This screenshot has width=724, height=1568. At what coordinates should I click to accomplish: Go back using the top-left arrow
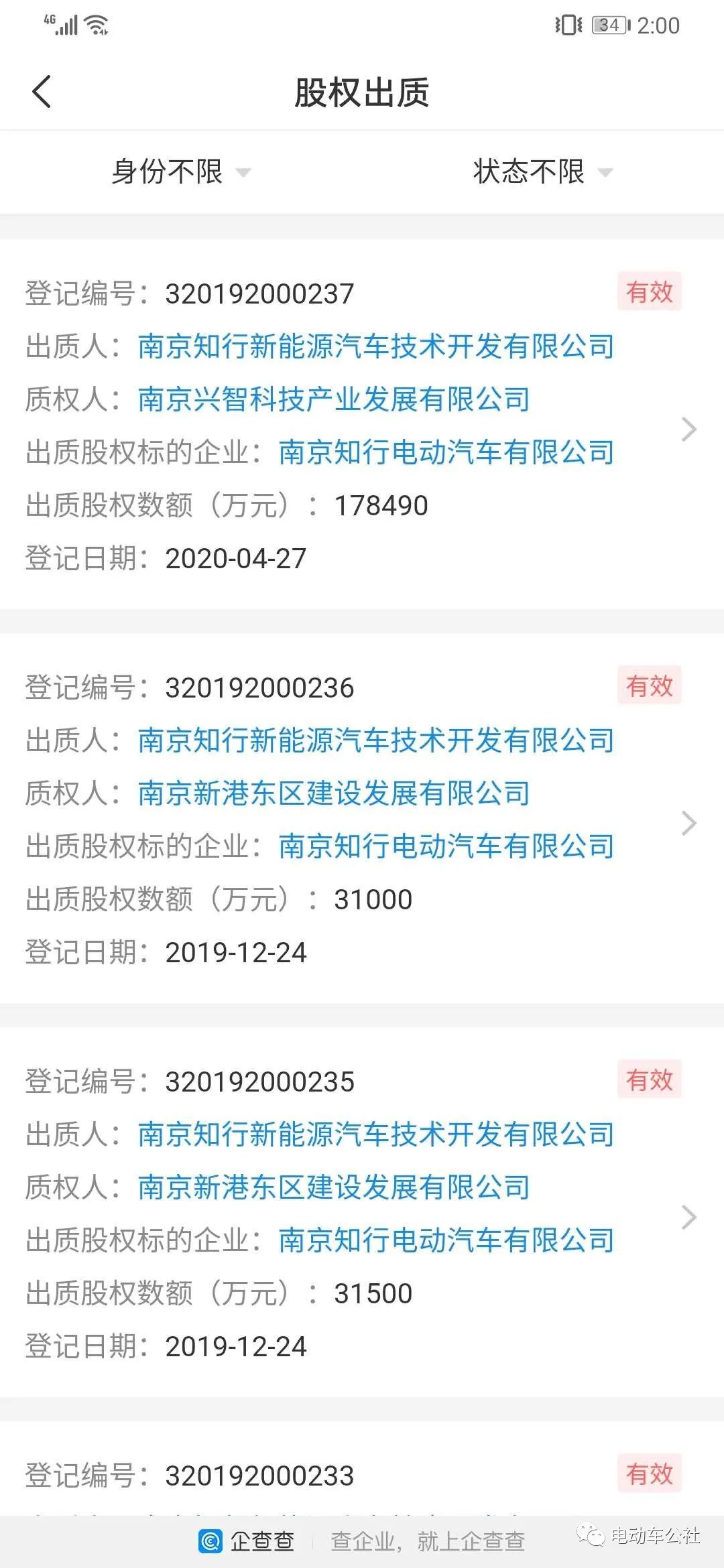[x=42, y=92]
